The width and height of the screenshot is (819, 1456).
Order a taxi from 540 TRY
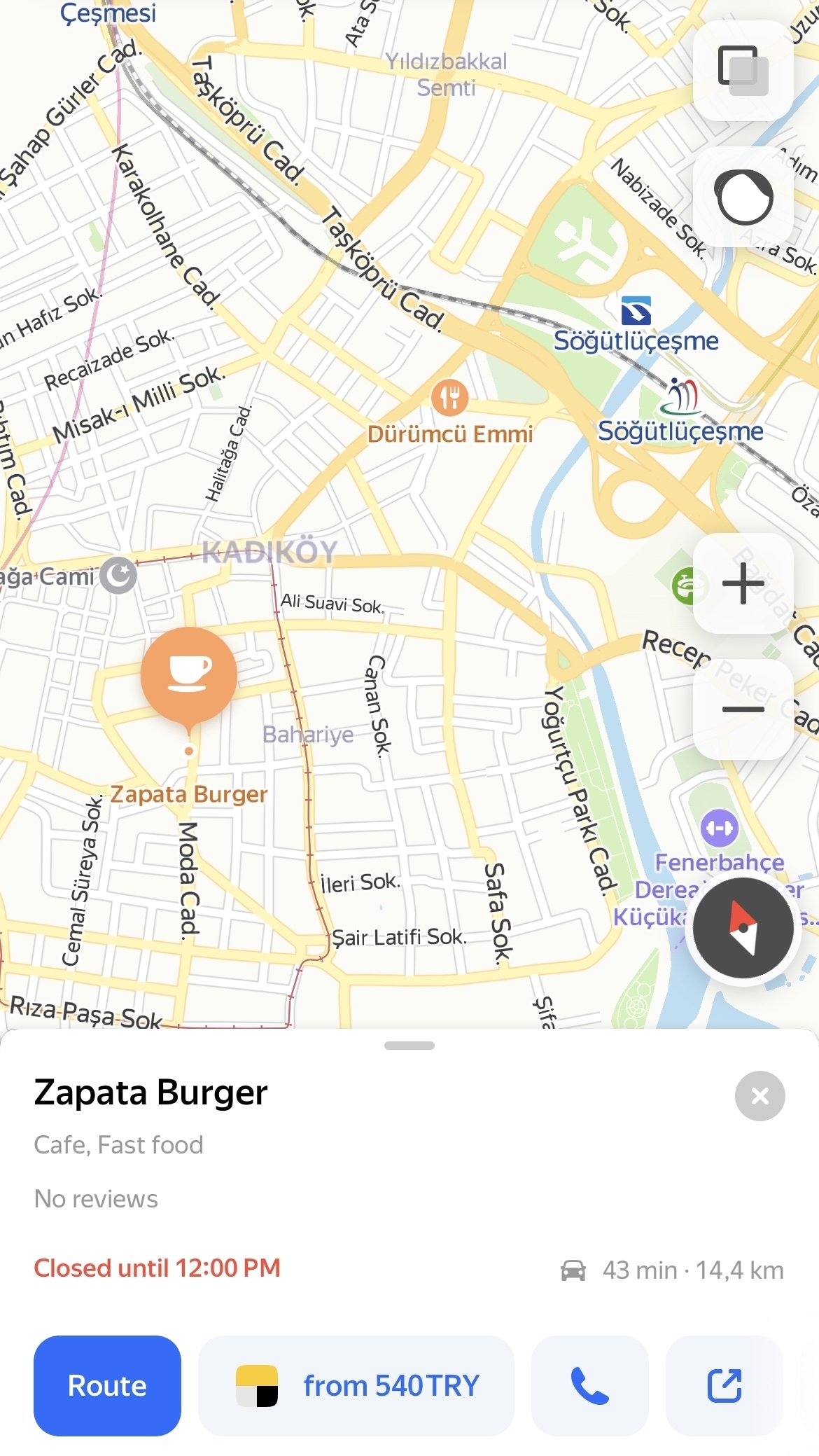pos(356,1385)
